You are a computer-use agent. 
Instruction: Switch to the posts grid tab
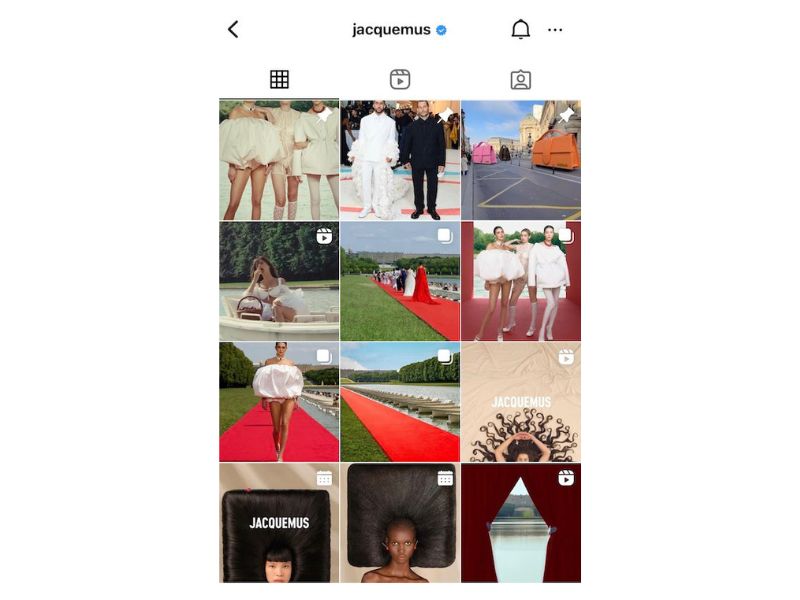click(x=279, y=80)
